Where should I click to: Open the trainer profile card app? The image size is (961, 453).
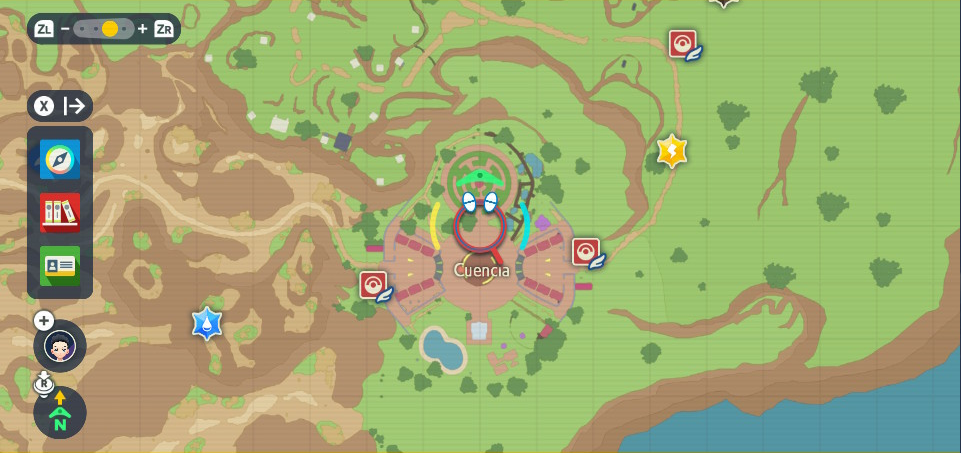[x=60, y=265]
